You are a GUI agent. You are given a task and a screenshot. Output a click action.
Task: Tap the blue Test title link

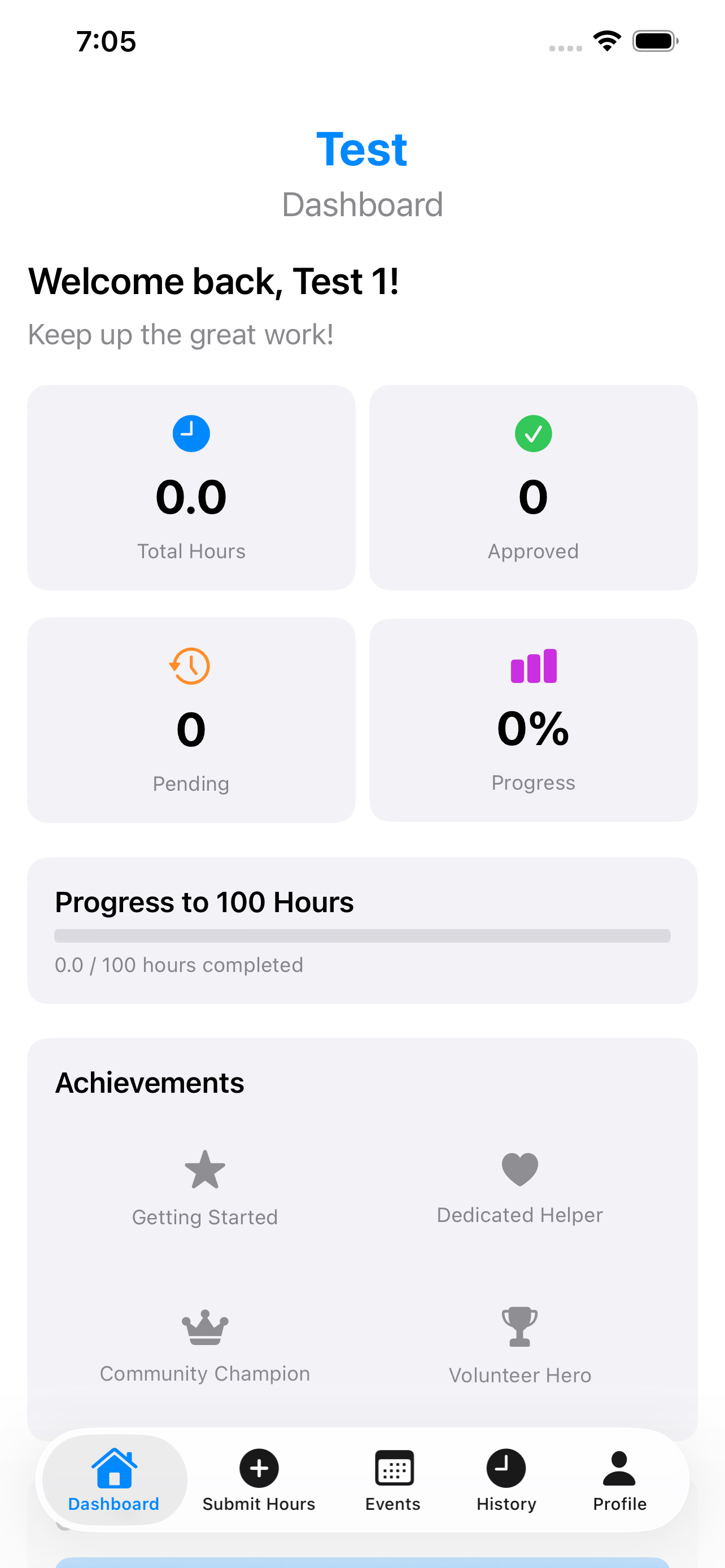(x=361, y=148)
